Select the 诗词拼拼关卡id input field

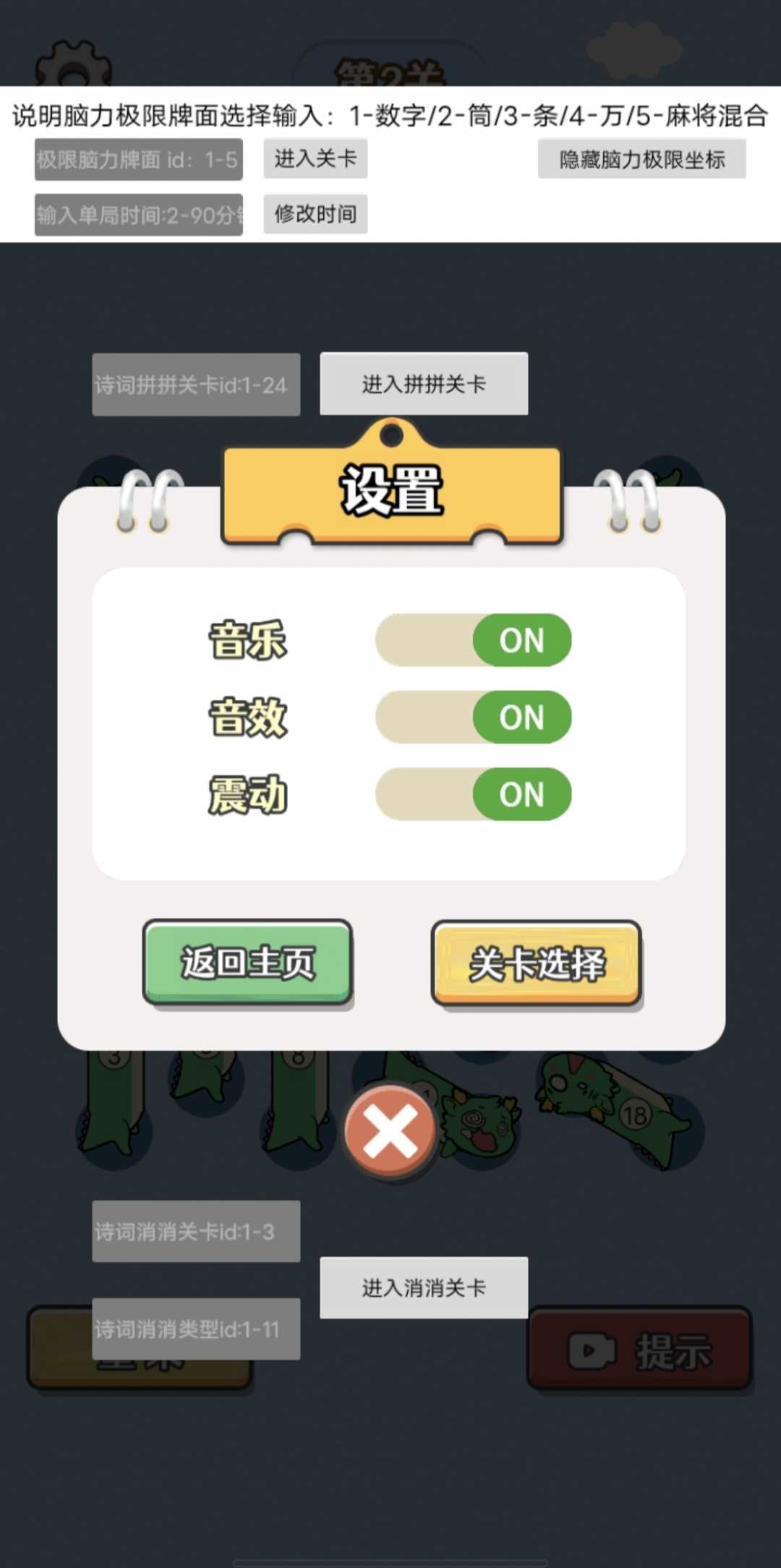tap(196, 385)
